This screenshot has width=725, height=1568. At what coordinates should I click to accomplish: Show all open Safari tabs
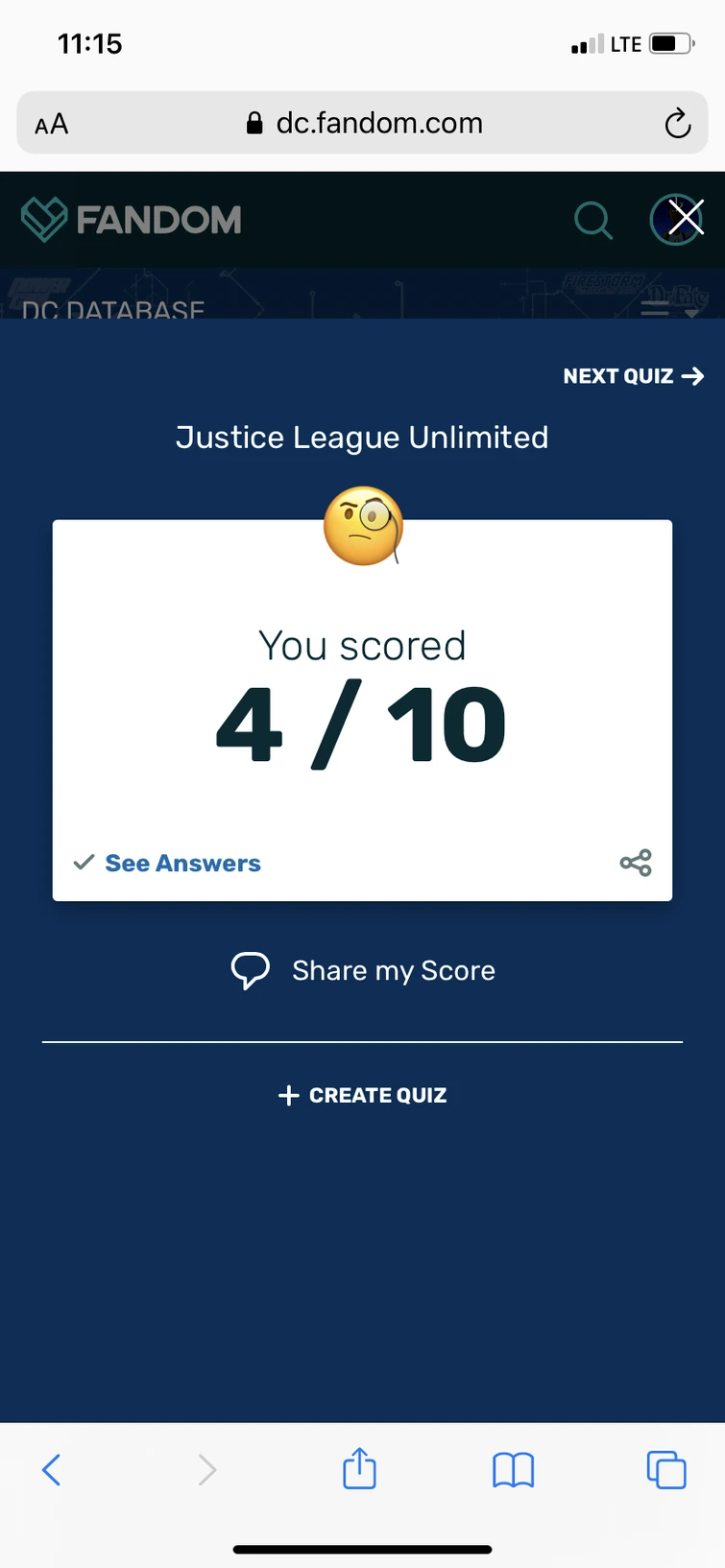point(665,1469)
